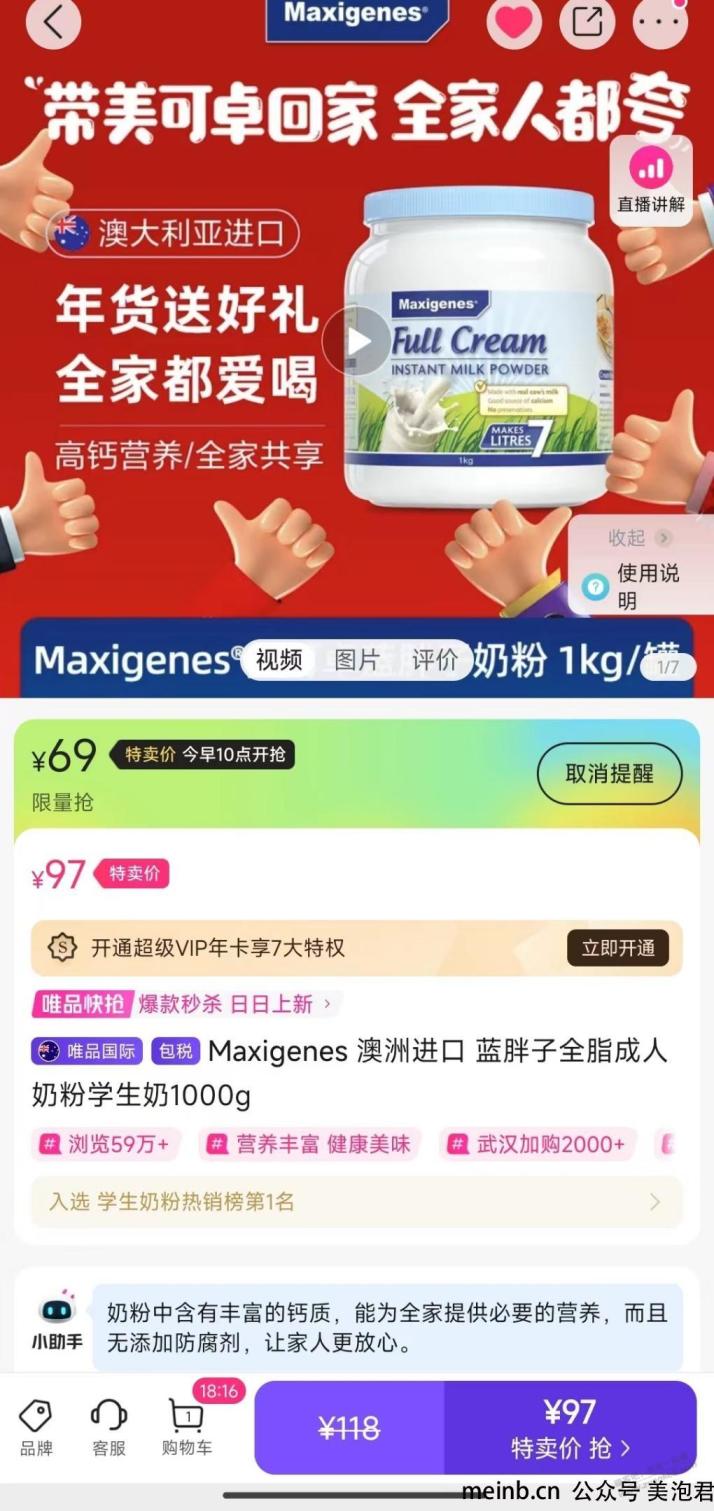714x1511 pixels.
Task: Open 唯品快抢 爆款秒杀 日日上新 link
Action: pyautogui.click(x=187, y=1003)
